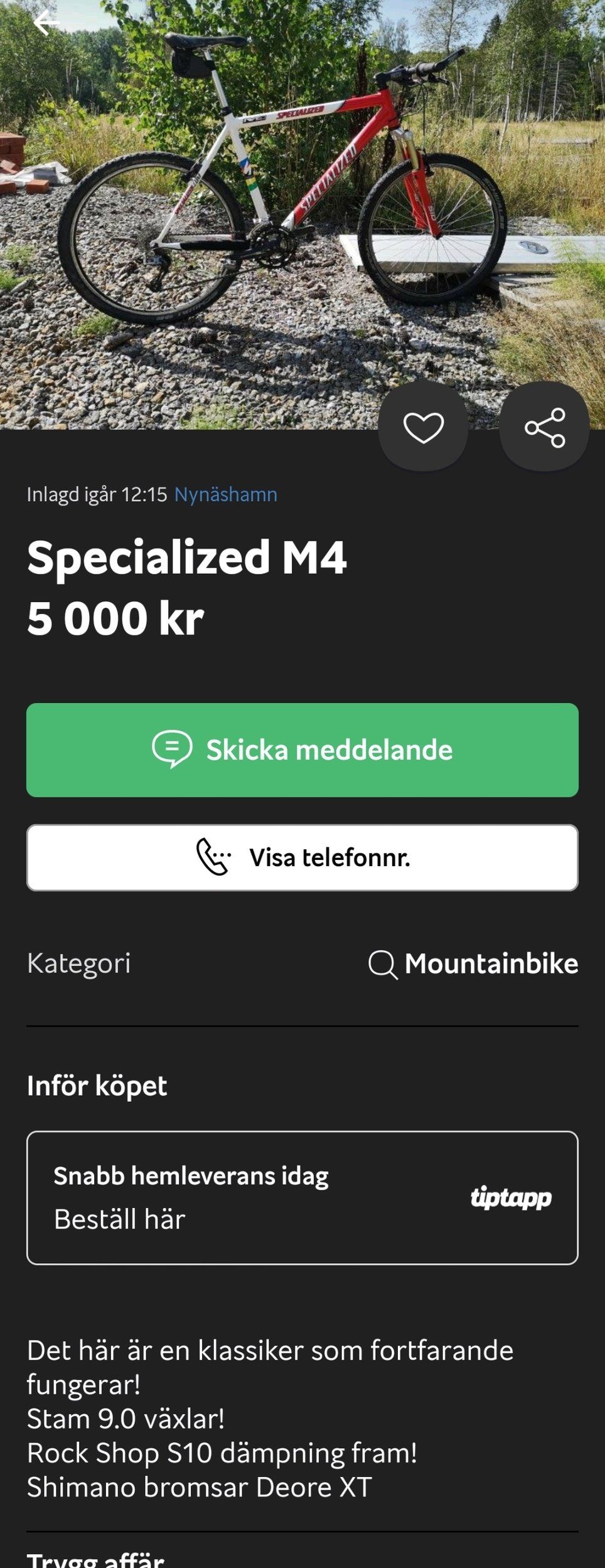This screenshot has height=1568, width=605.
Task: Save this ad with the heart icon
Action: [x=423, y=427]
